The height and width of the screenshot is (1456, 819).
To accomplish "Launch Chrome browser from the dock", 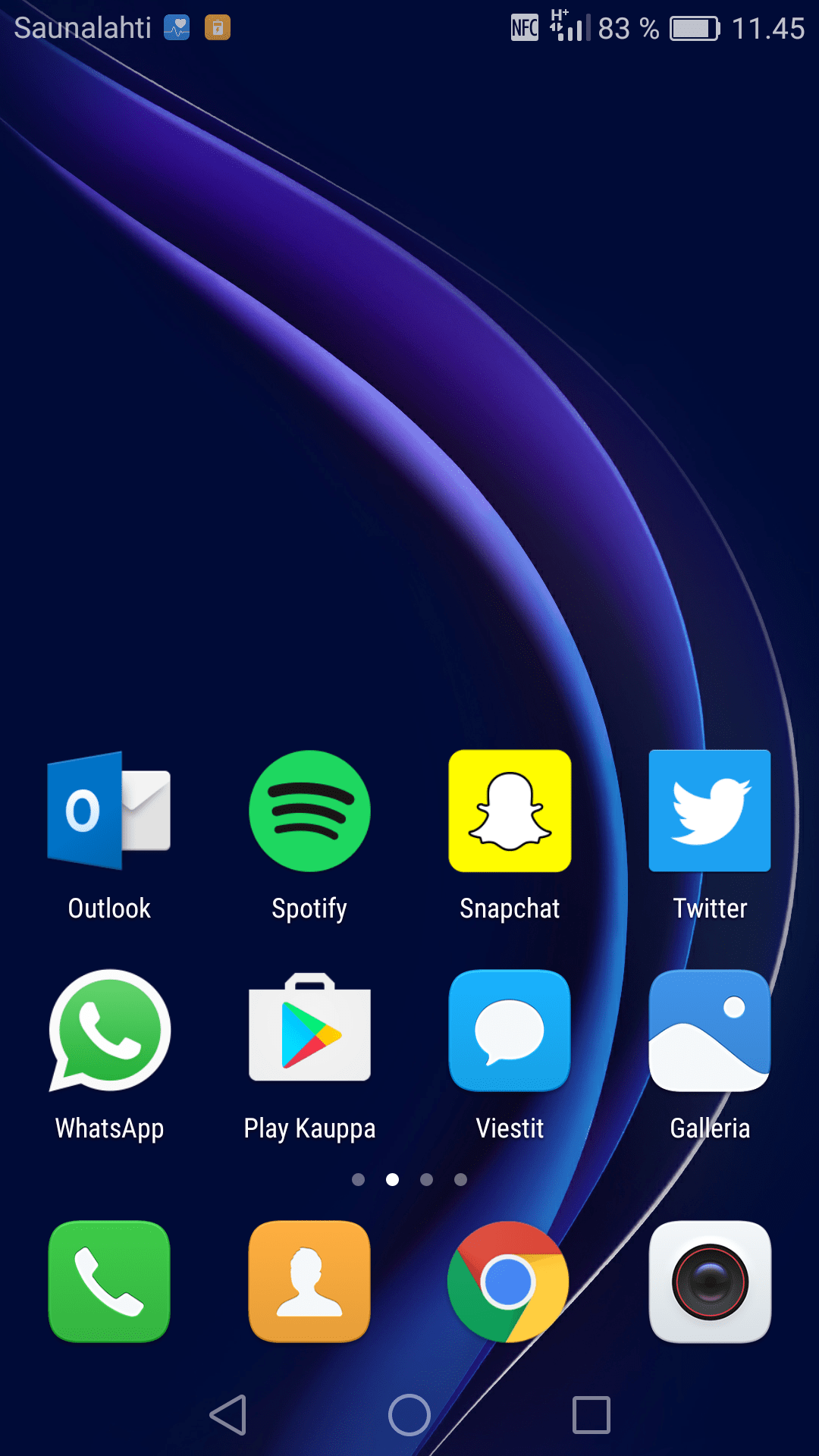I will (508, 1282).
